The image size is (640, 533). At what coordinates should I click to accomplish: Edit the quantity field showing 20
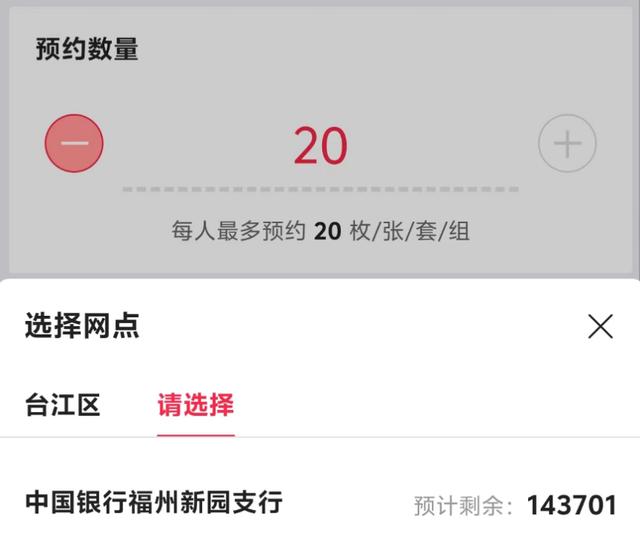coord(320,146)
